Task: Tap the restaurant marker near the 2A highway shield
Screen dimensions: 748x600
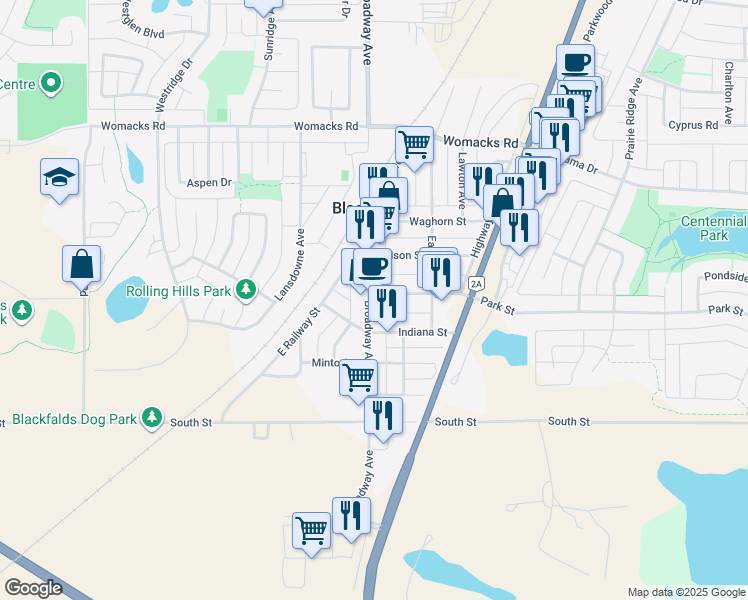Action: [441, 277]
